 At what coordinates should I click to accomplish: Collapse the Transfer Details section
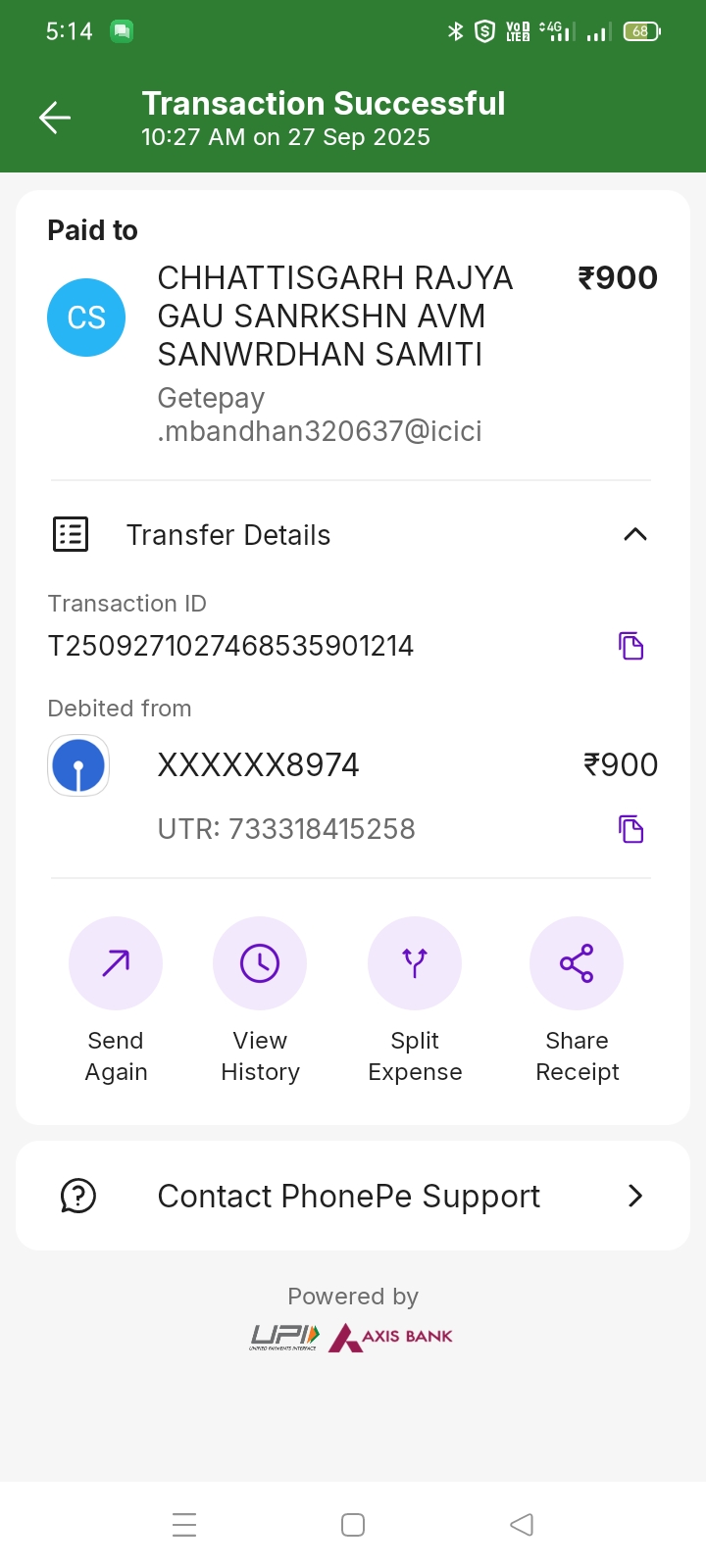click(x=634, y=534)
